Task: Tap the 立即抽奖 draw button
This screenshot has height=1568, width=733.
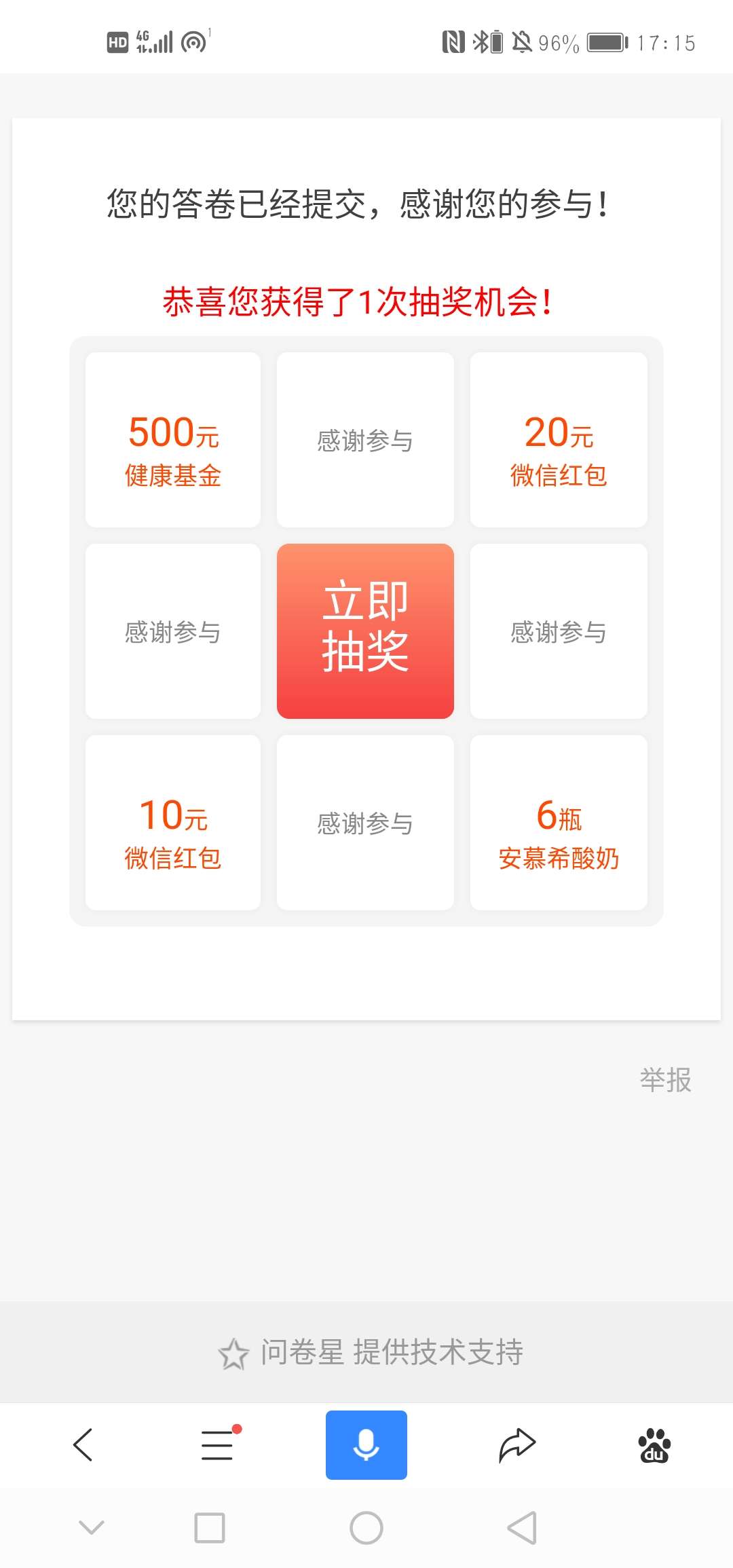Action: pos(365,631)
